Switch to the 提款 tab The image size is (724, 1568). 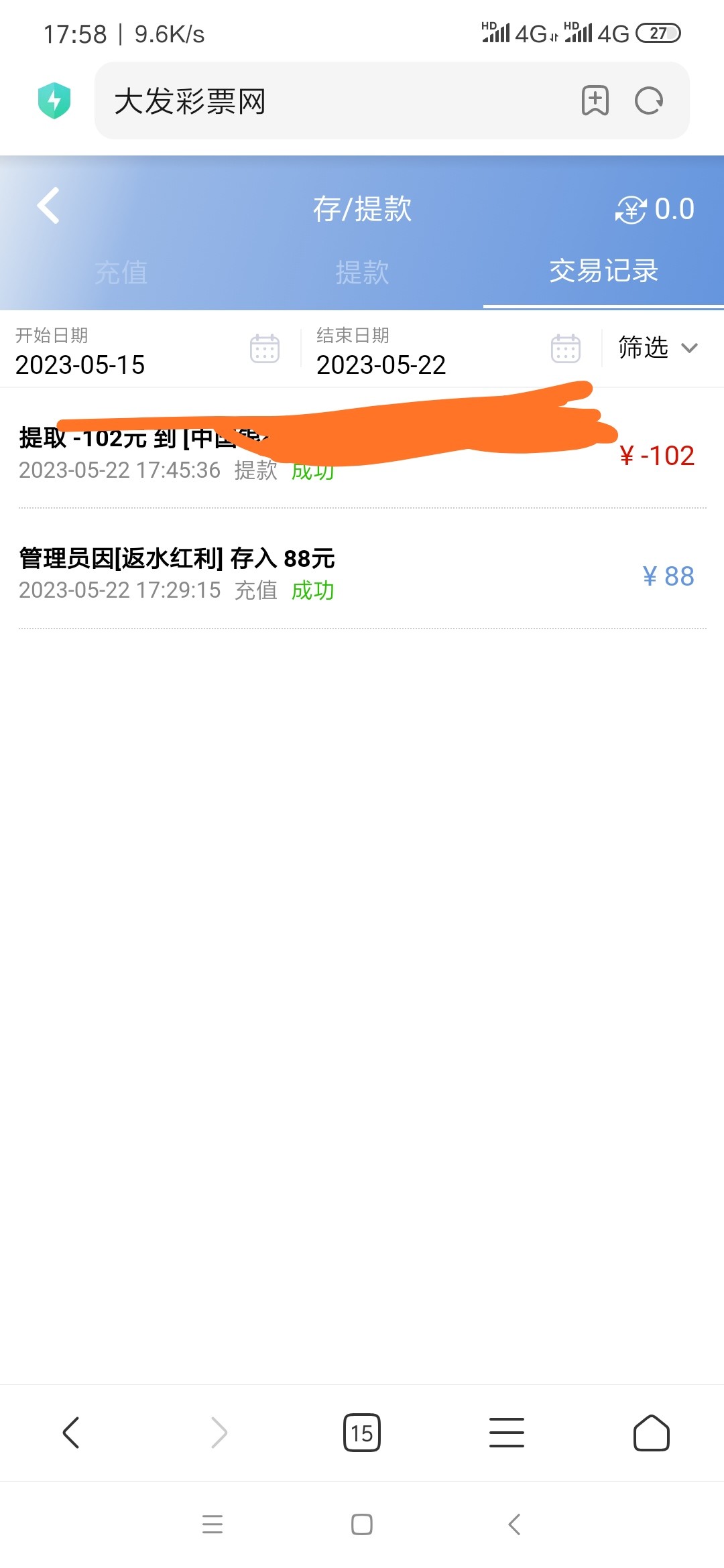tap(362, 273)
